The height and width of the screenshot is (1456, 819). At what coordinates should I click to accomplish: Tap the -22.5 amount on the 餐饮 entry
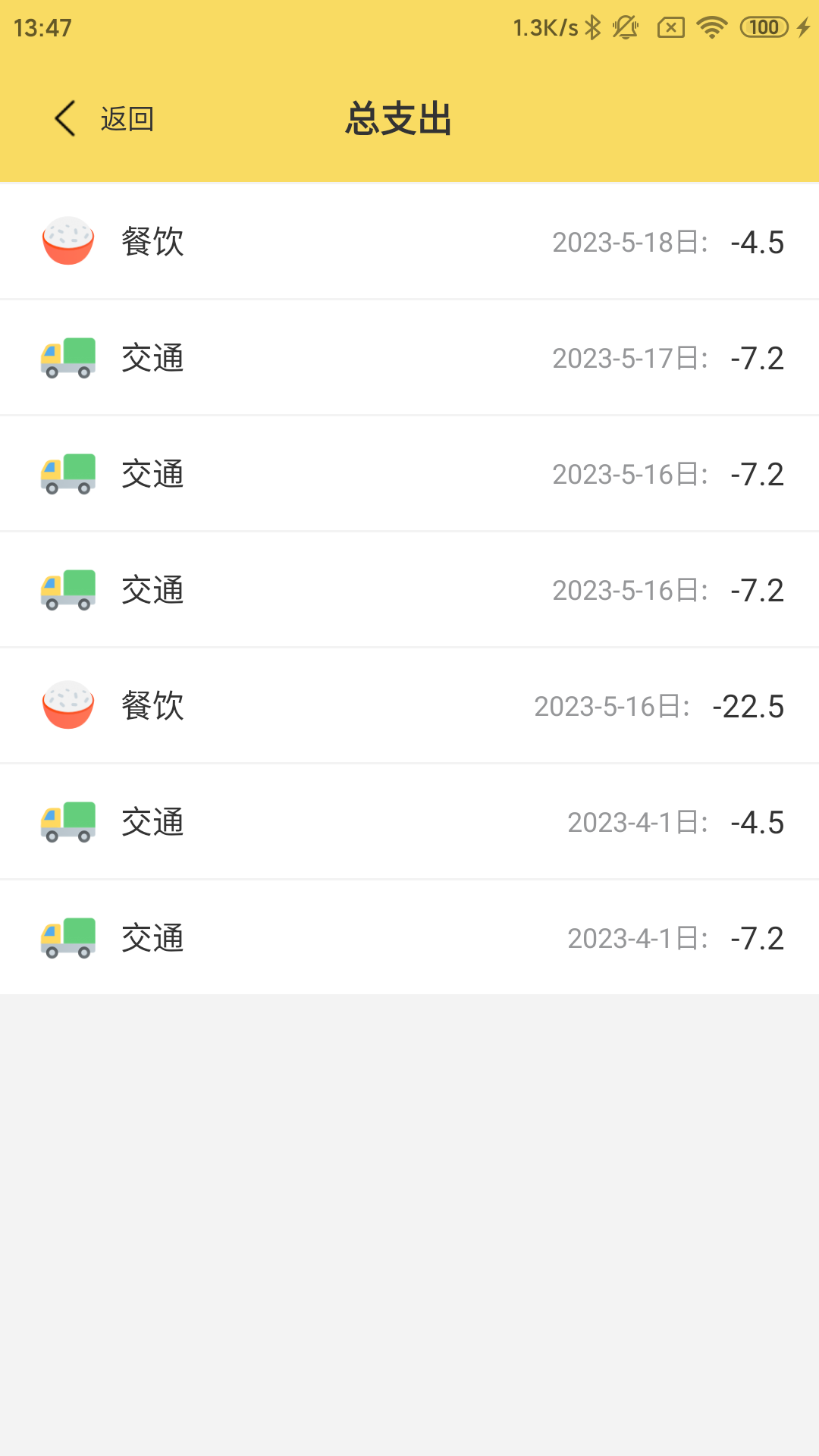pyautogui.click(x=747, y=704)
